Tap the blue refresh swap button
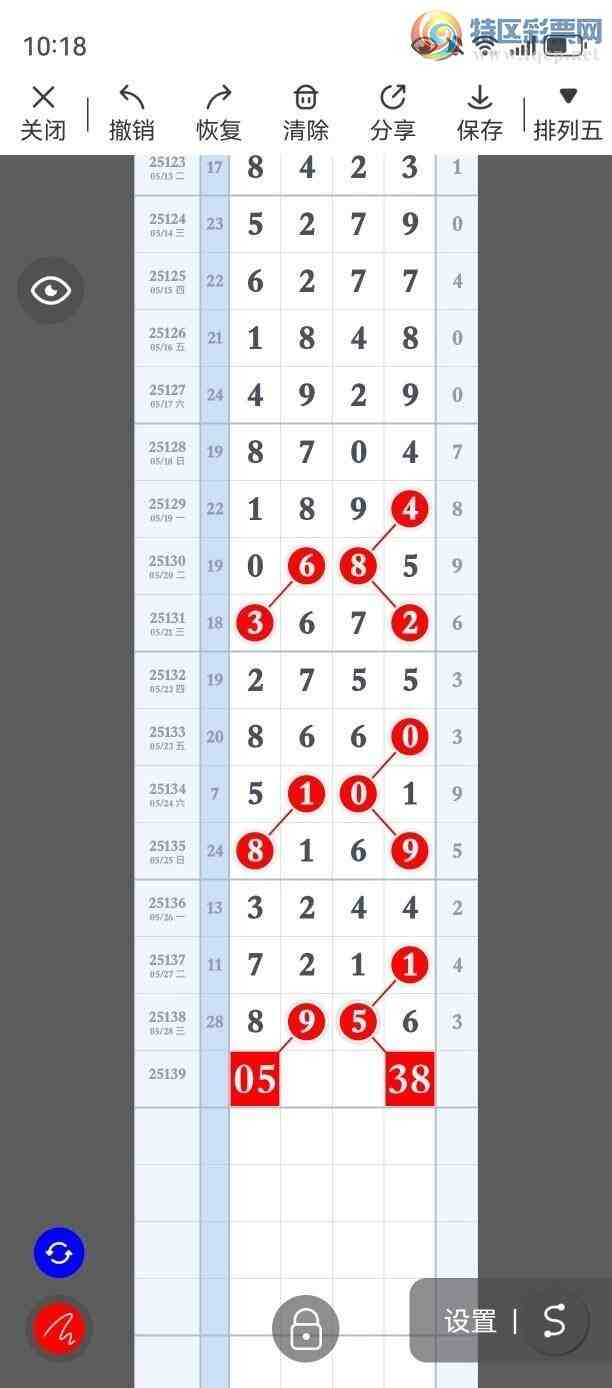 (x=59, y=1253)
